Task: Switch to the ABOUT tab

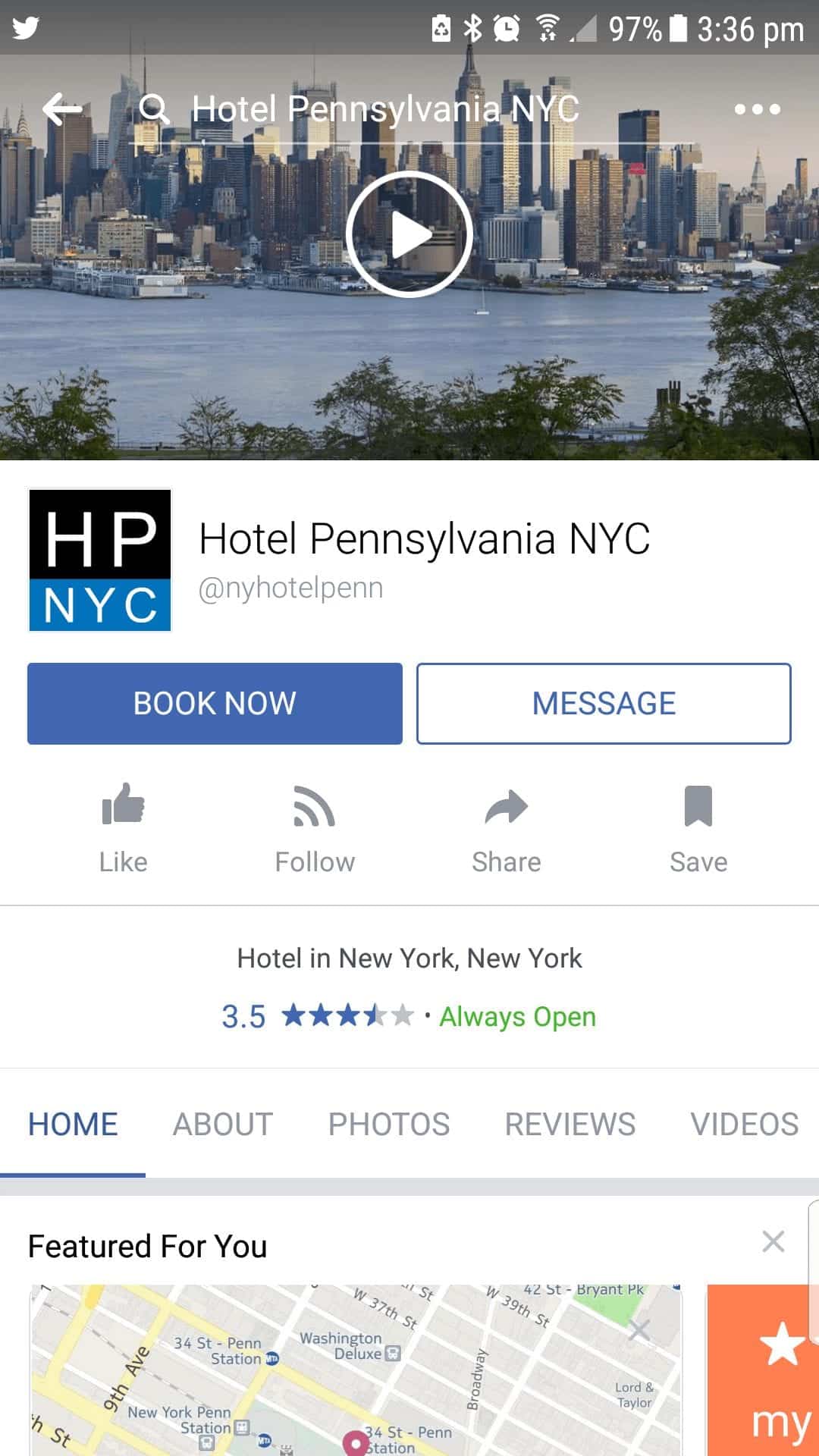Action: (x=223, y=1124)
